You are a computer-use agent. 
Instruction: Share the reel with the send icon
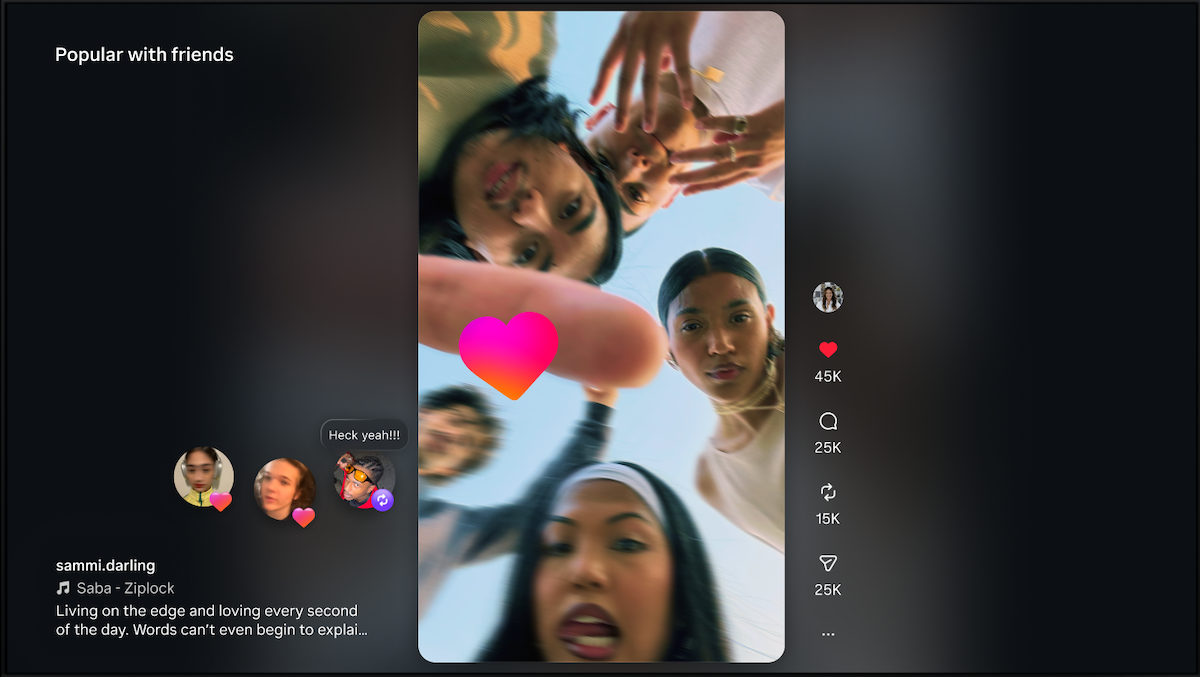click(828, 563)
